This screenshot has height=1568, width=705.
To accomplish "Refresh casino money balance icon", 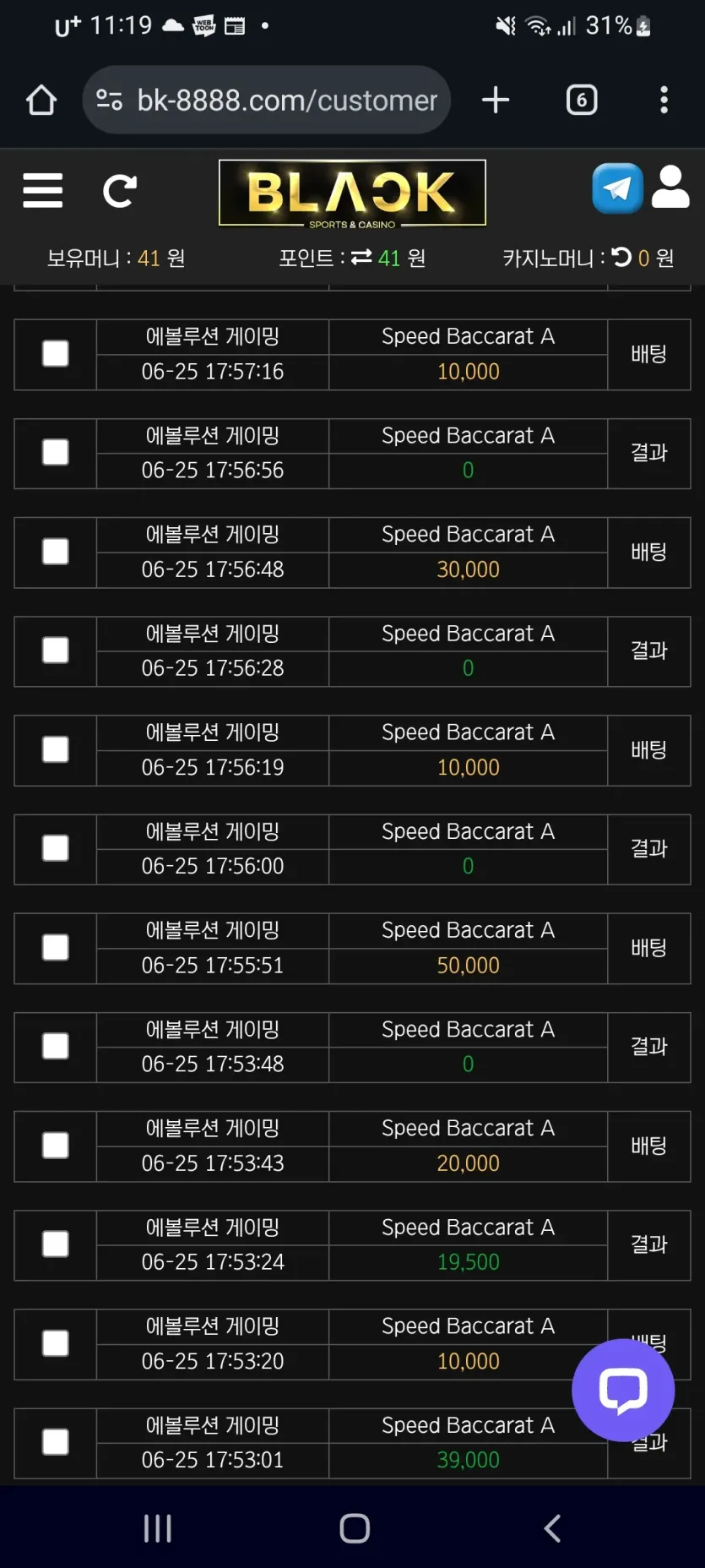I will coord(621,257).
